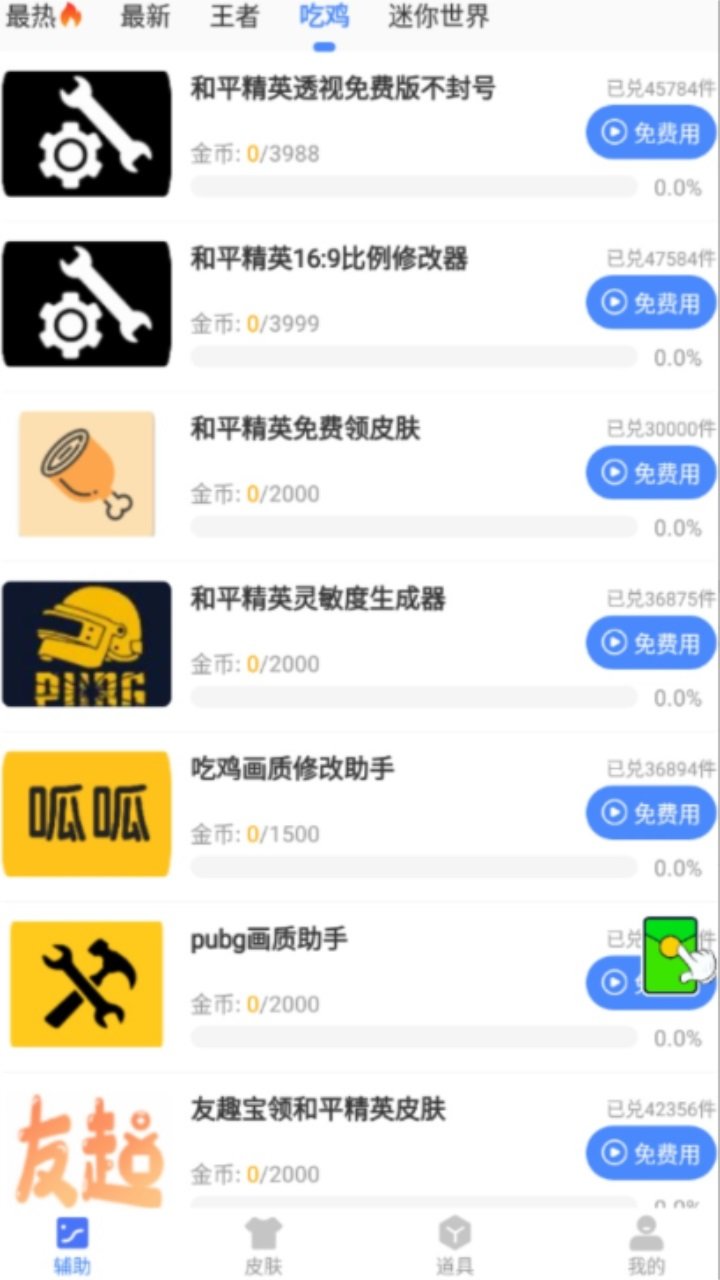This screenshot has height=1280, width=720.
Task: Click the chicken-leg icon for 和平精英免费领皮肤
Action: point(86,472)
